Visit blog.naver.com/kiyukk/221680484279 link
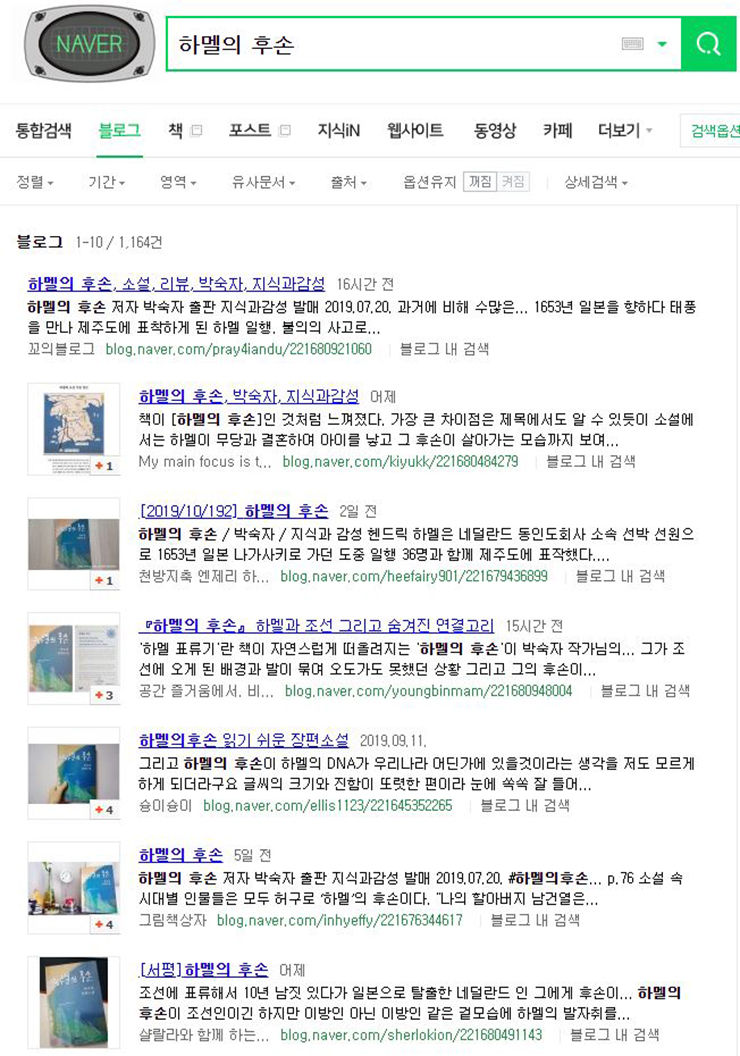 click(x=400, y=462)
